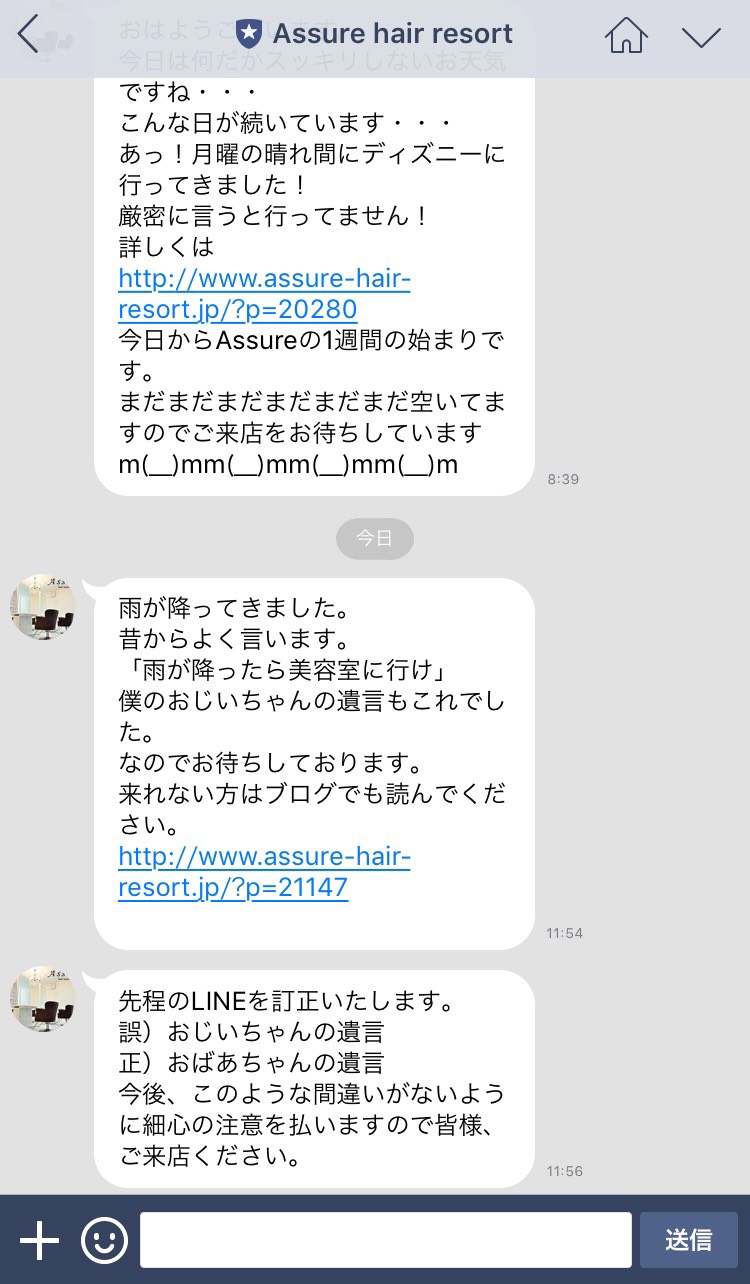Tap the sender avatar beside the 11:56 message
The height and width of the screenshot is (1284, 750).
click(43, 999)
